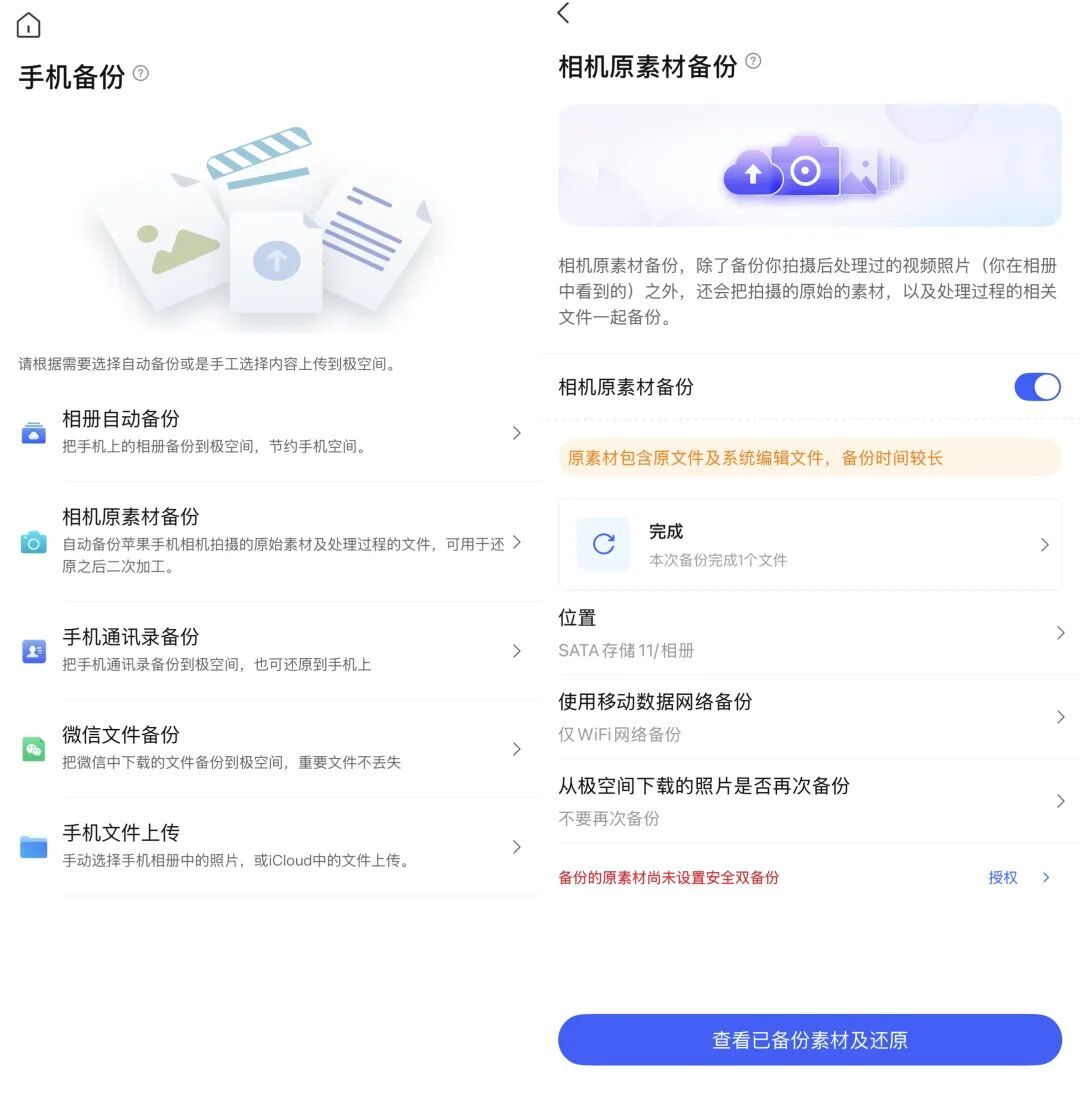
Task: Change the backup 位置 setting
Action: pyautogui.click(x=809, y=633)
